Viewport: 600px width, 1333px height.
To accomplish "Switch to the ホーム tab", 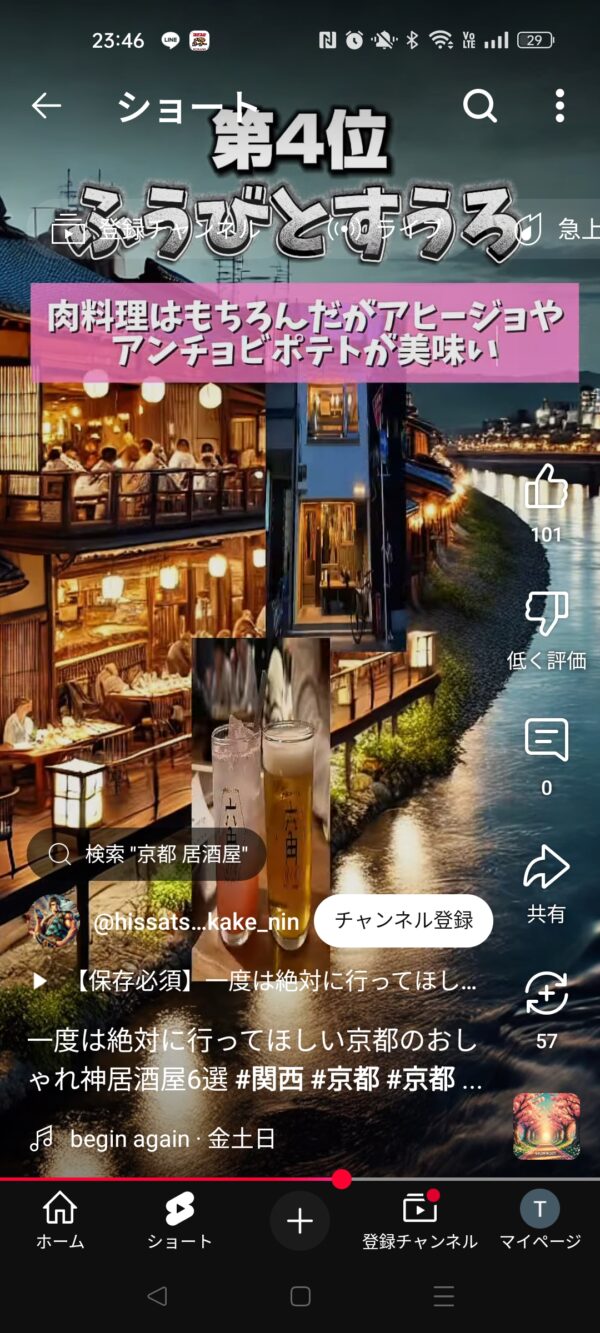I will click(x=60, y=1222).
